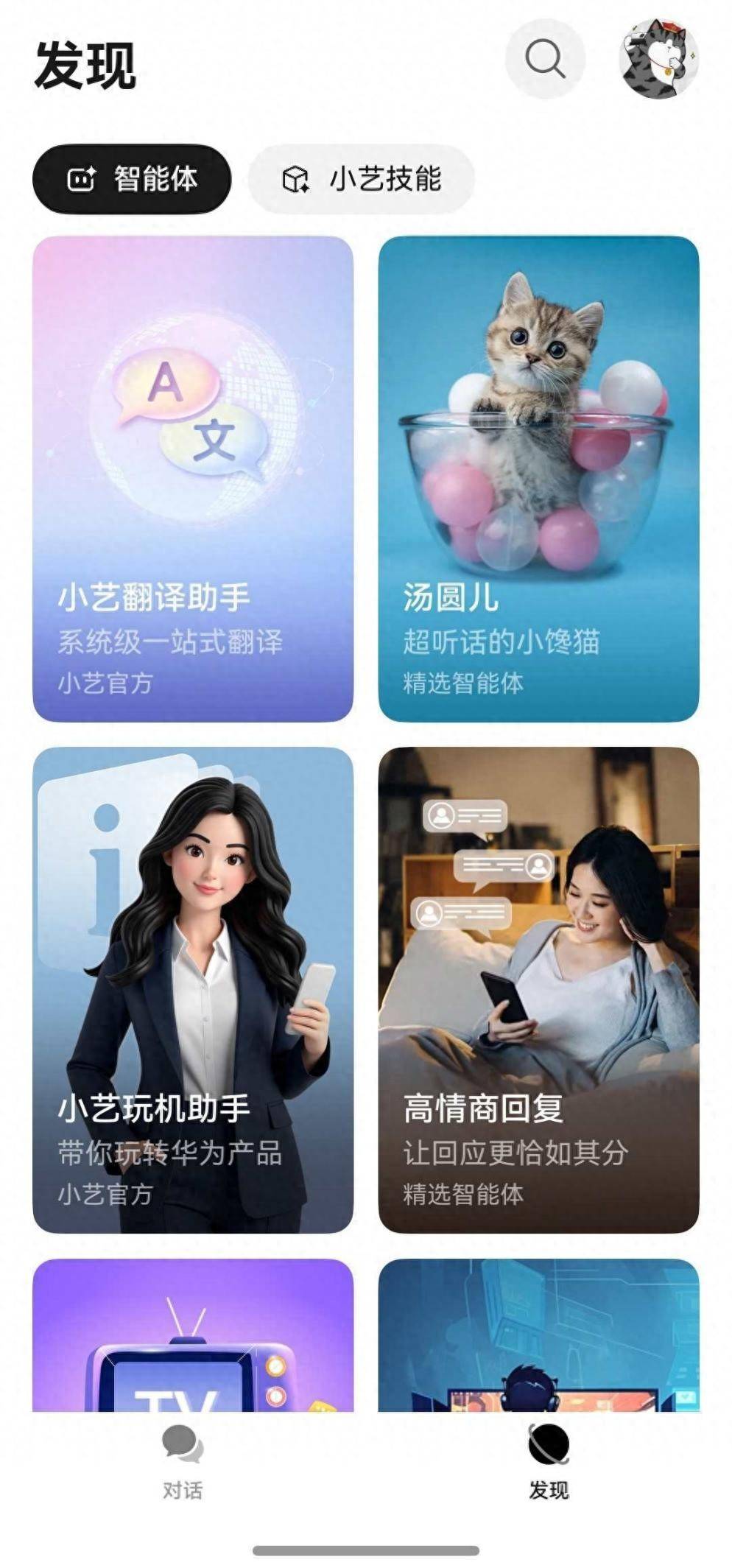Open the 高情商回复 card
Image resolution: width=732 pixels, height=1568 pixels.
click(x=538, y=990)
